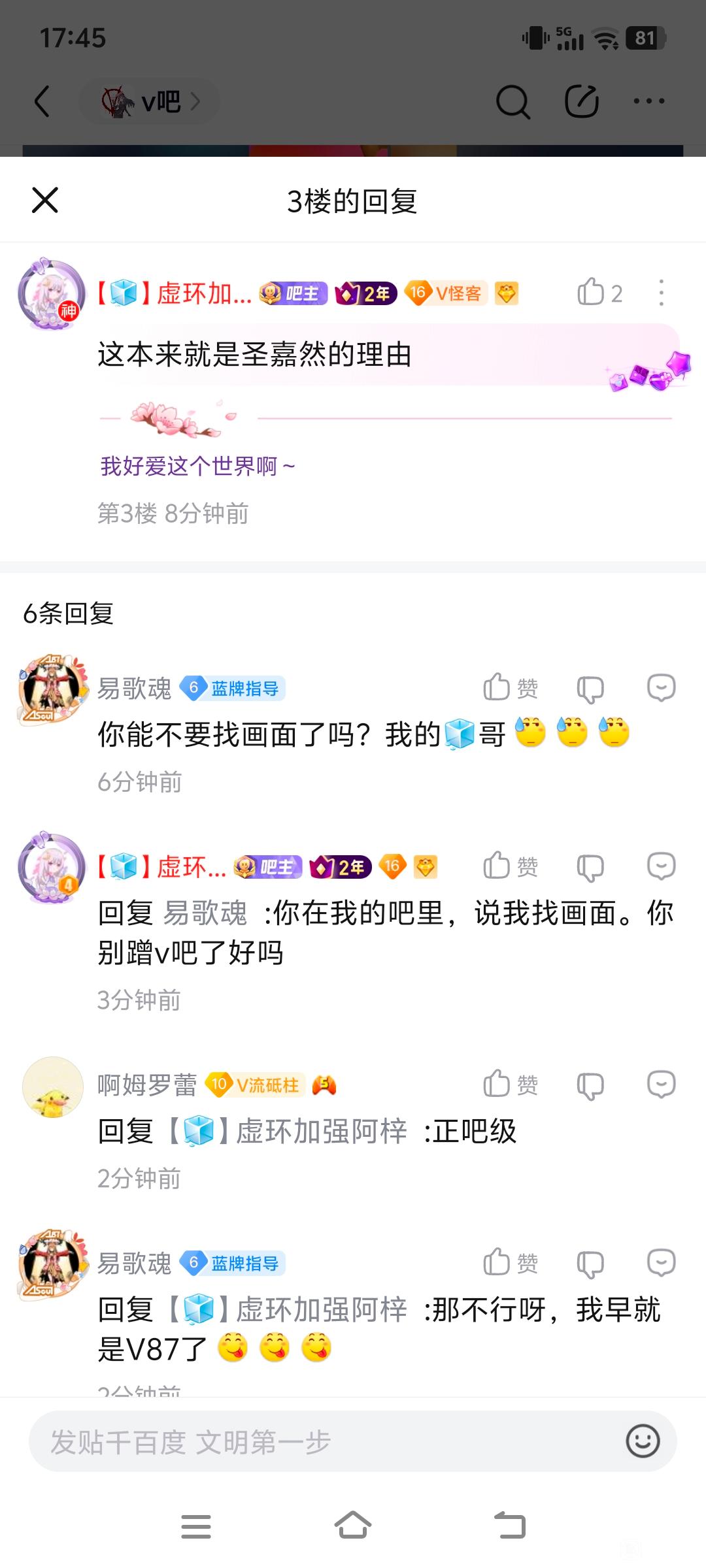Screen dimensions: 706x1568
Task: Tap the comment icon on 啊姆罗蕾's reply
Action: 661,1085
